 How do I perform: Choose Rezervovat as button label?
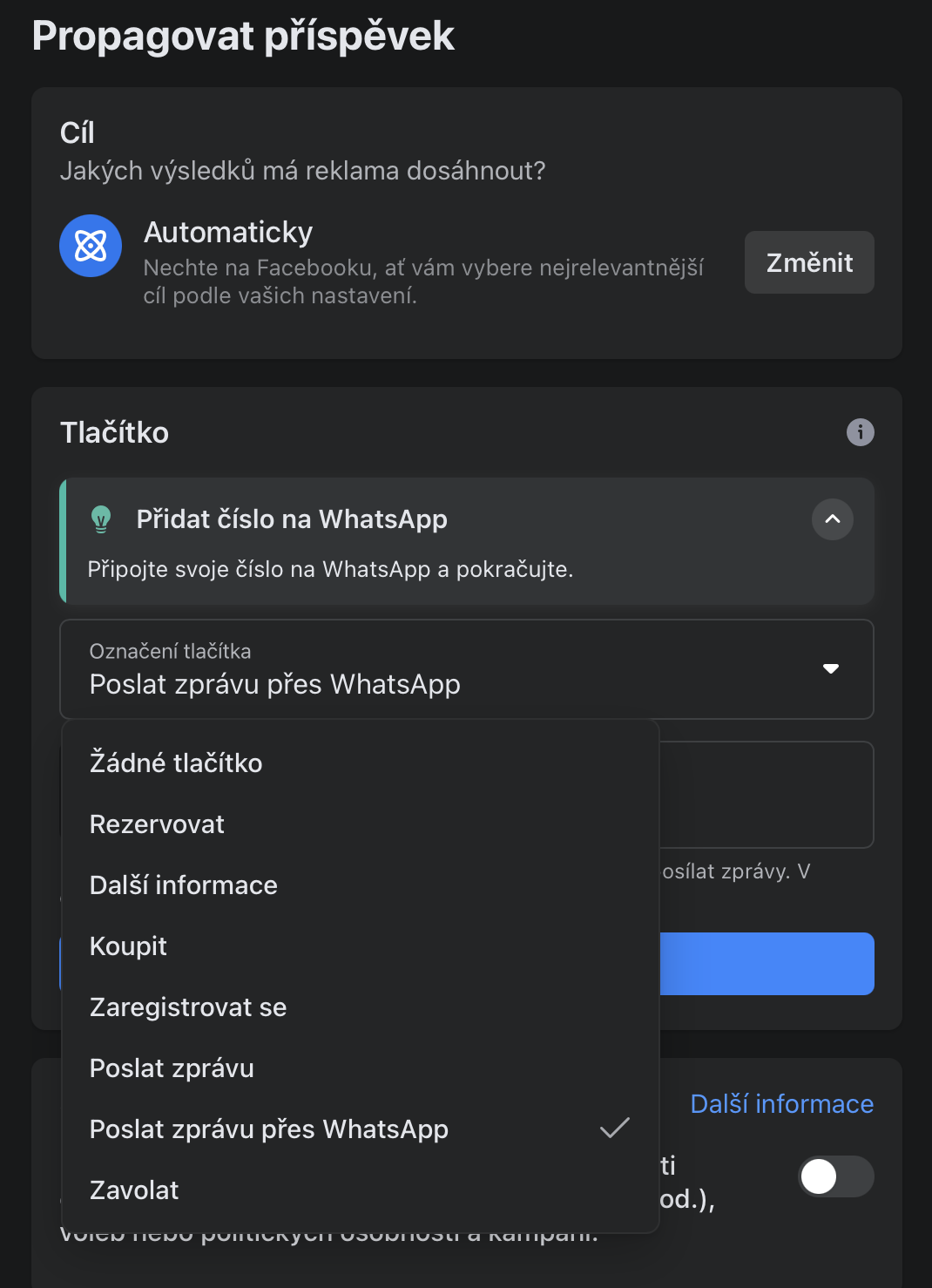click(x=158, y=824)
